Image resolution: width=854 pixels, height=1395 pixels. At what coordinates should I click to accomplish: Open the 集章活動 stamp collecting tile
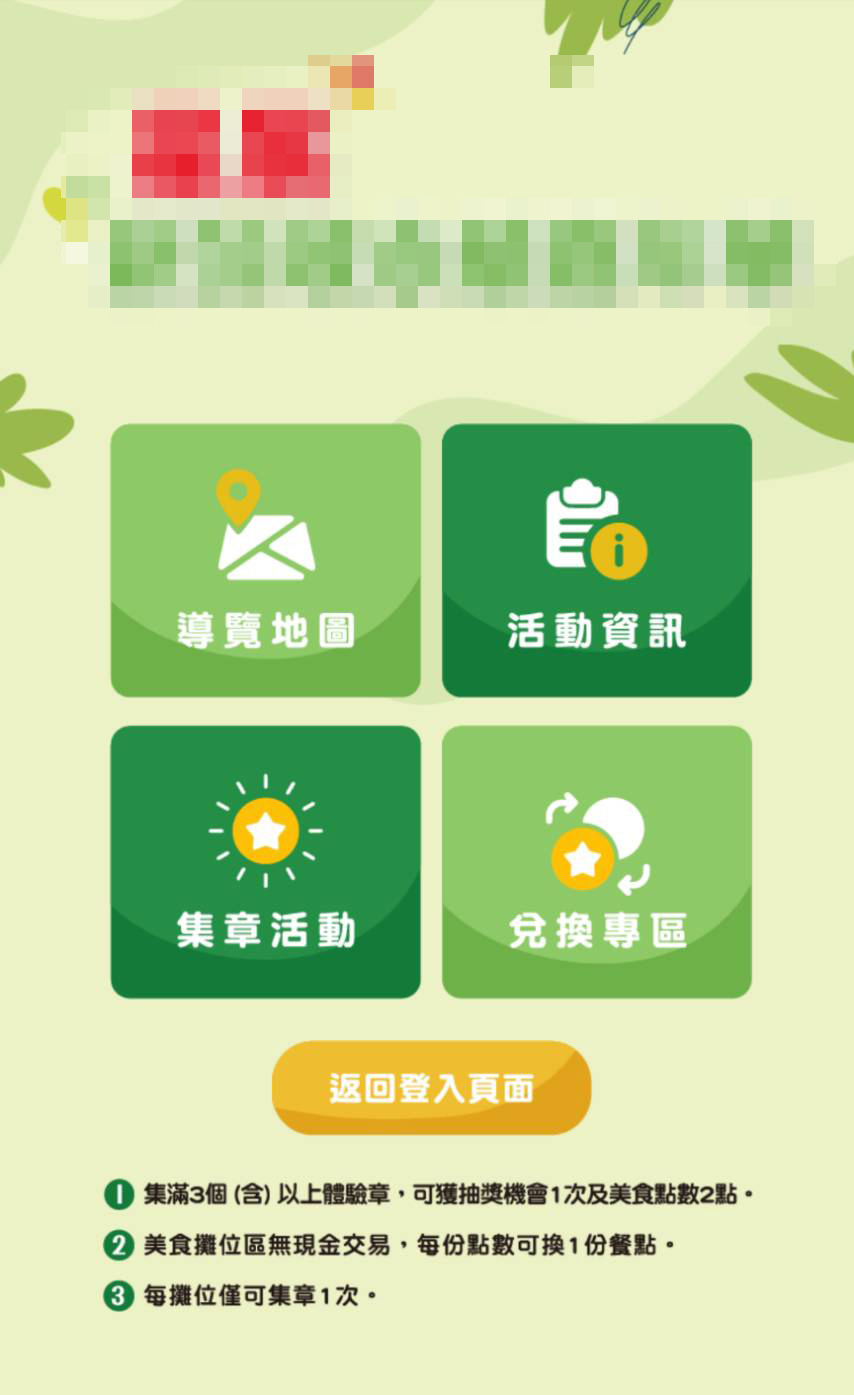point(265,862)
